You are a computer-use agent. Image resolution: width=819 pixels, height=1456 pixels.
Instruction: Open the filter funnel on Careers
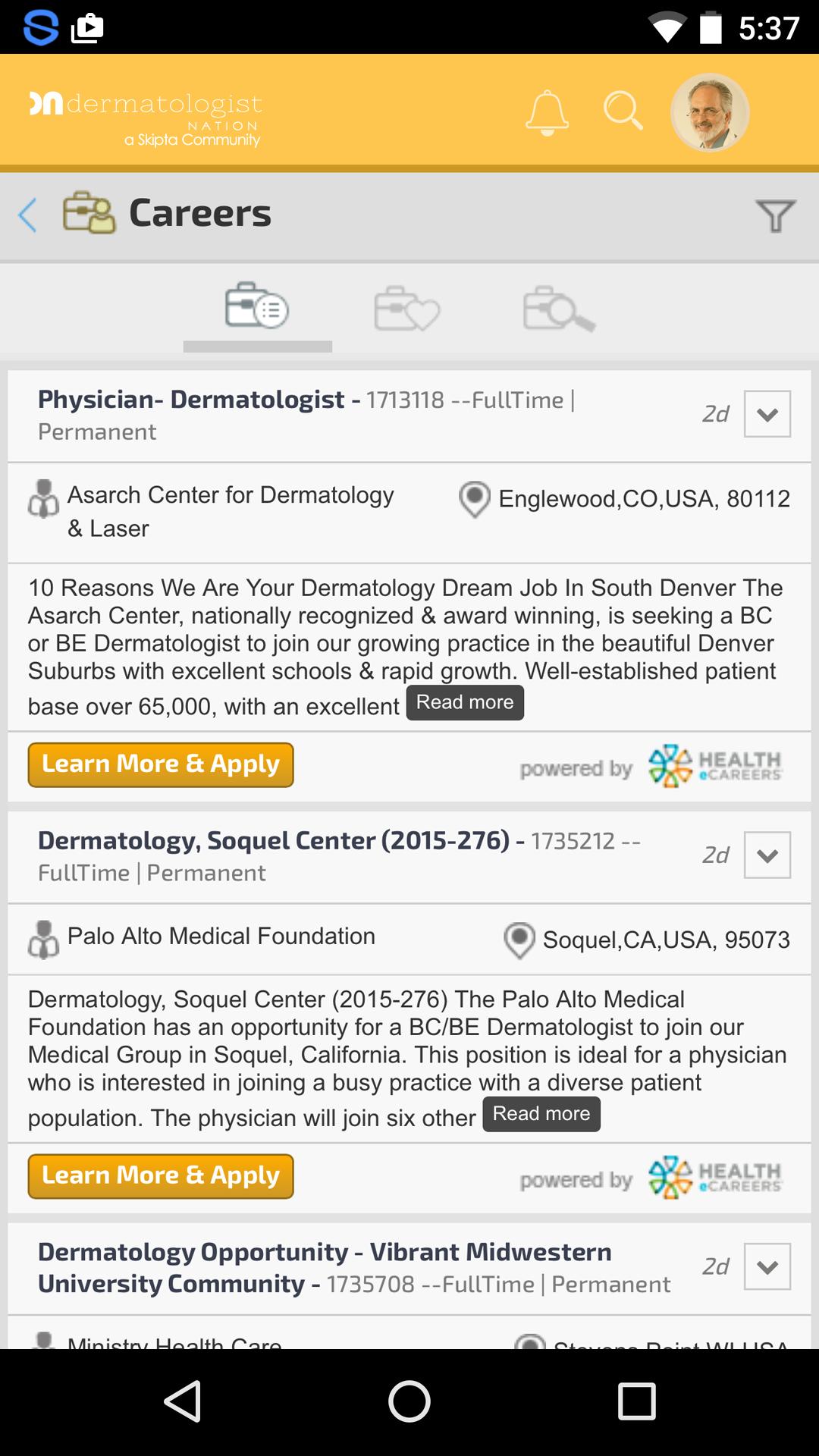(774, 215)
